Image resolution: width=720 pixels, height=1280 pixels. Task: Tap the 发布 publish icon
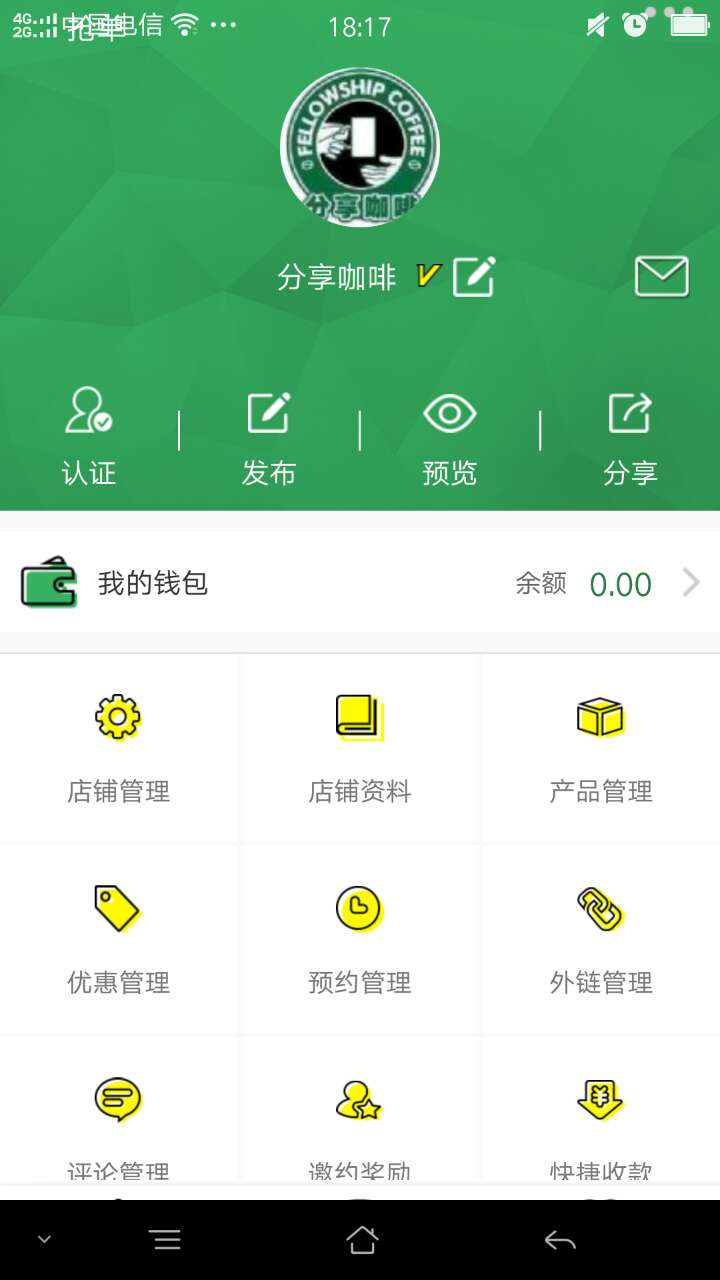[270, 412]
